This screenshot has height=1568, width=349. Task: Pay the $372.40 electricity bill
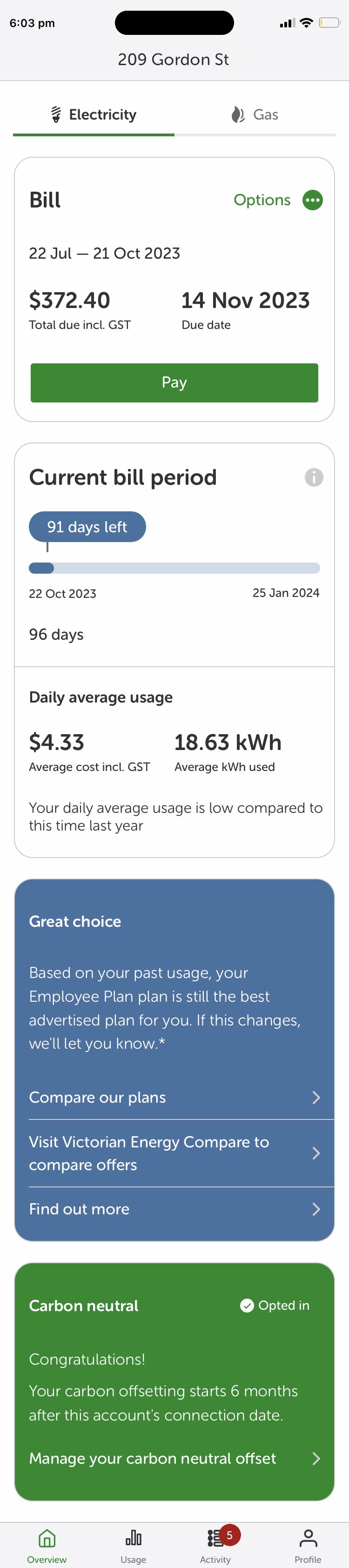pos(174,382)
